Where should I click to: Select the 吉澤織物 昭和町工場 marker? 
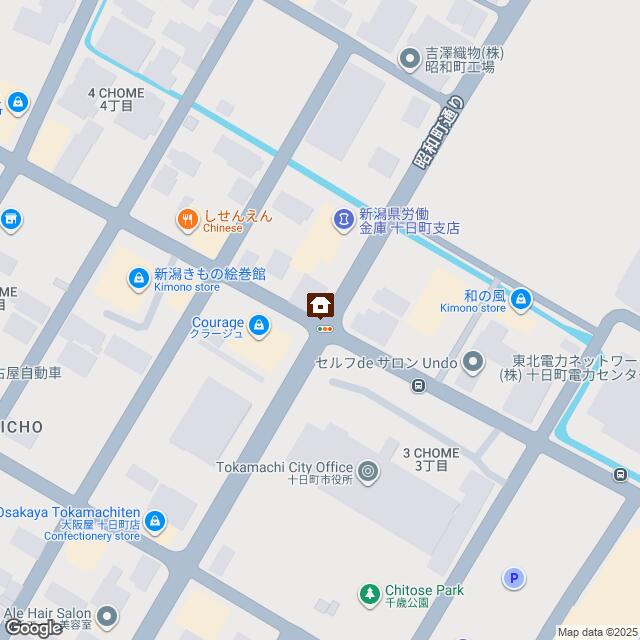[x=408, y=59]
